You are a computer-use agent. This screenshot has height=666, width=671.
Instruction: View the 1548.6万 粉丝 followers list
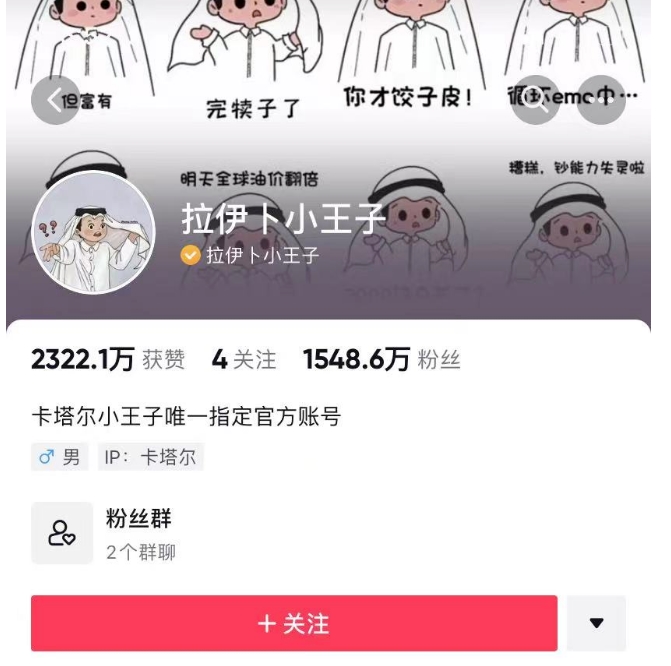click(x=381, y=360)
